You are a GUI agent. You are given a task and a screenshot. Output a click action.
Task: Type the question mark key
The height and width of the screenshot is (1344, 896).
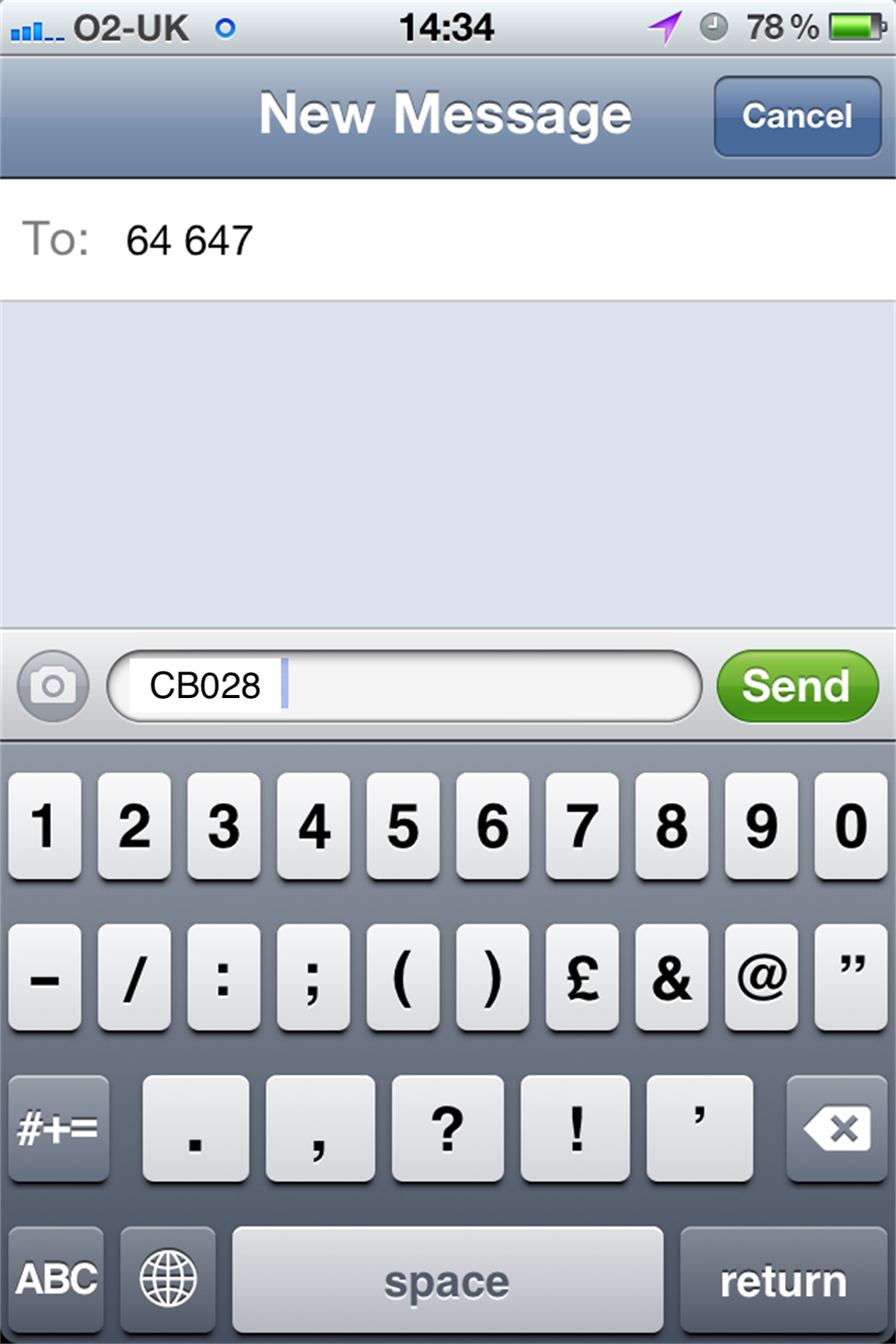[447, 1128]
